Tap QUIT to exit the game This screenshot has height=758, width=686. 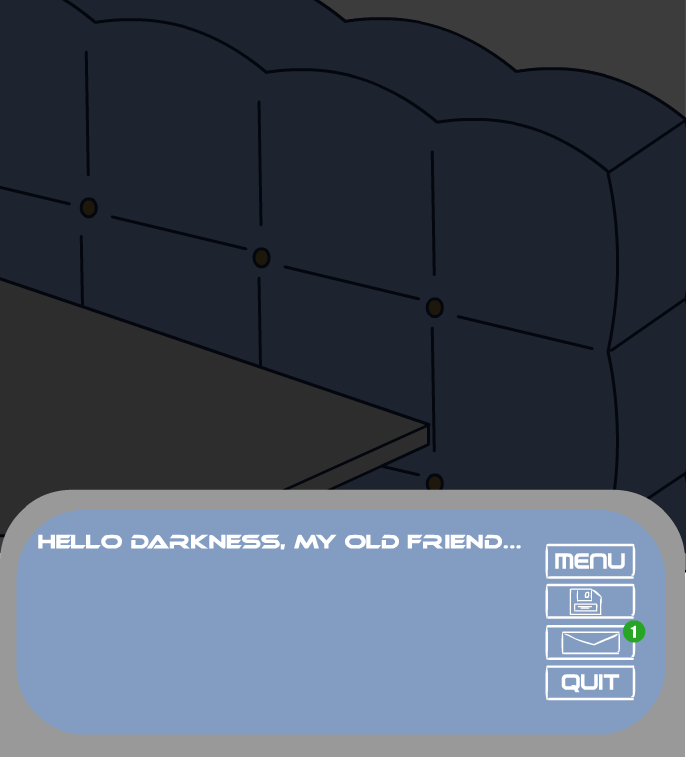(590, 683)
